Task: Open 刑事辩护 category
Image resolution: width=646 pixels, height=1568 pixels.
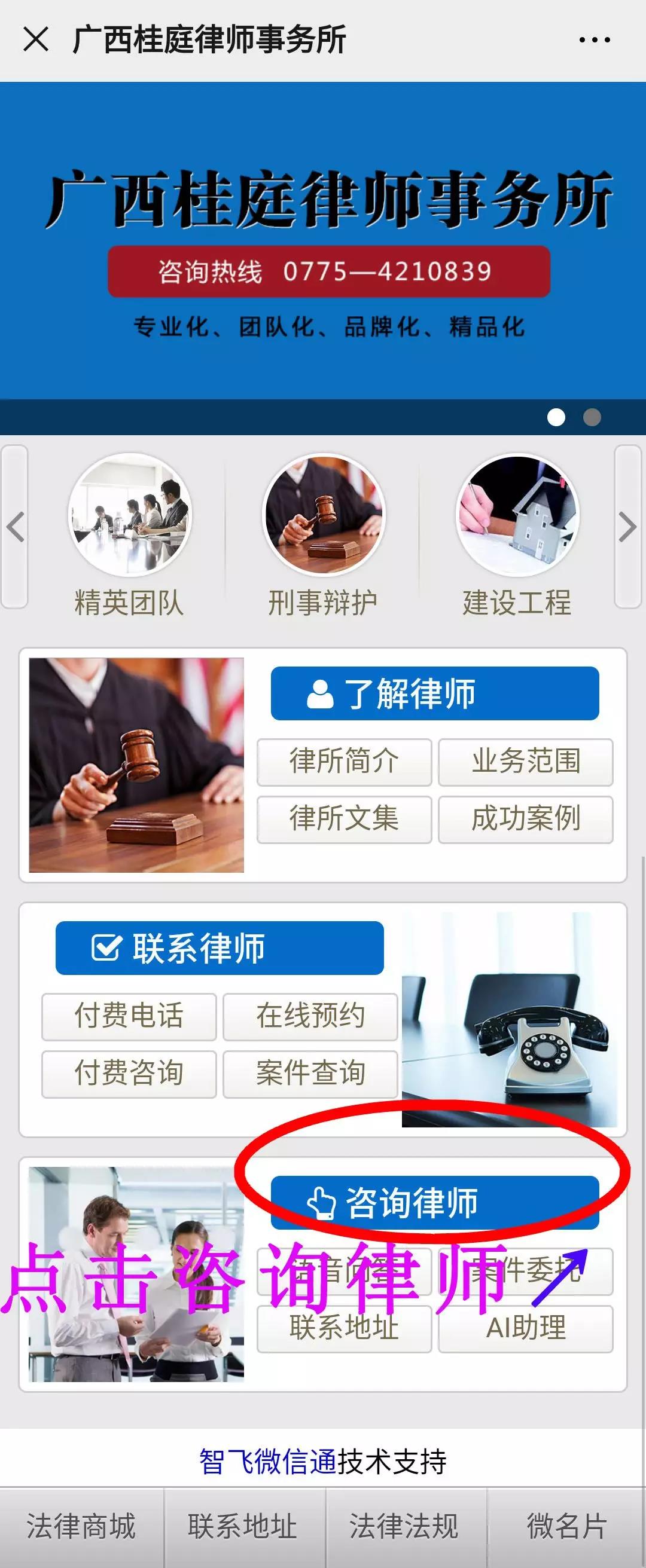Action: (x=324, y=534)
